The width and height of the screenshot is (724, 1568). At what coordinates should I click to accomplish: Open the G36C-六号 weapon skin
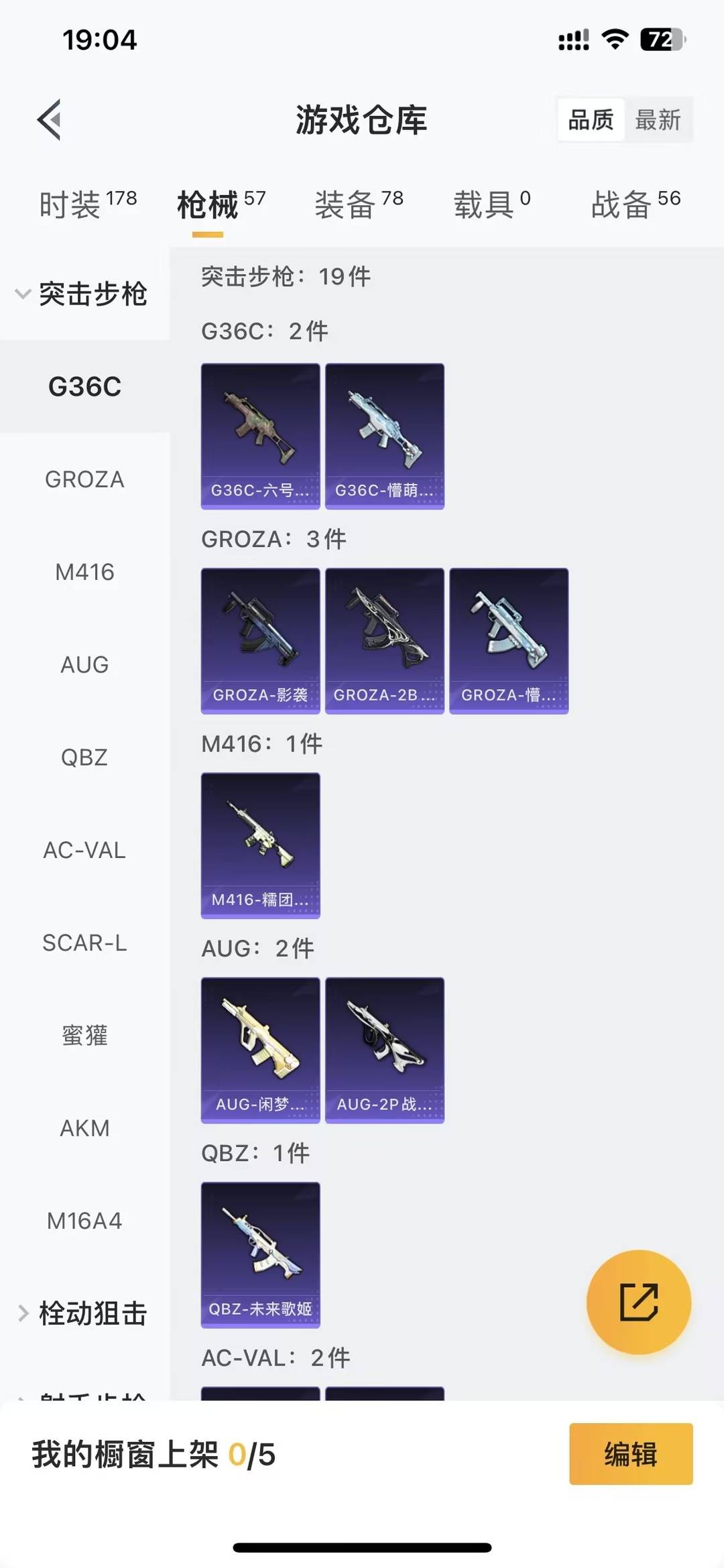tap(260, 436)
